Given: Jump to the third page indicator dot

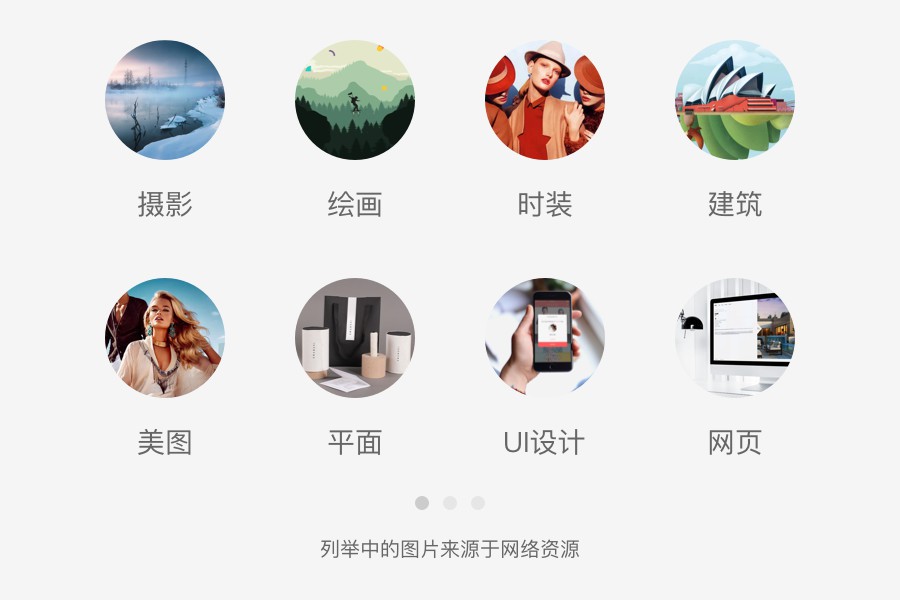Looking at the screenshot, I should click(x=478, y=503).
